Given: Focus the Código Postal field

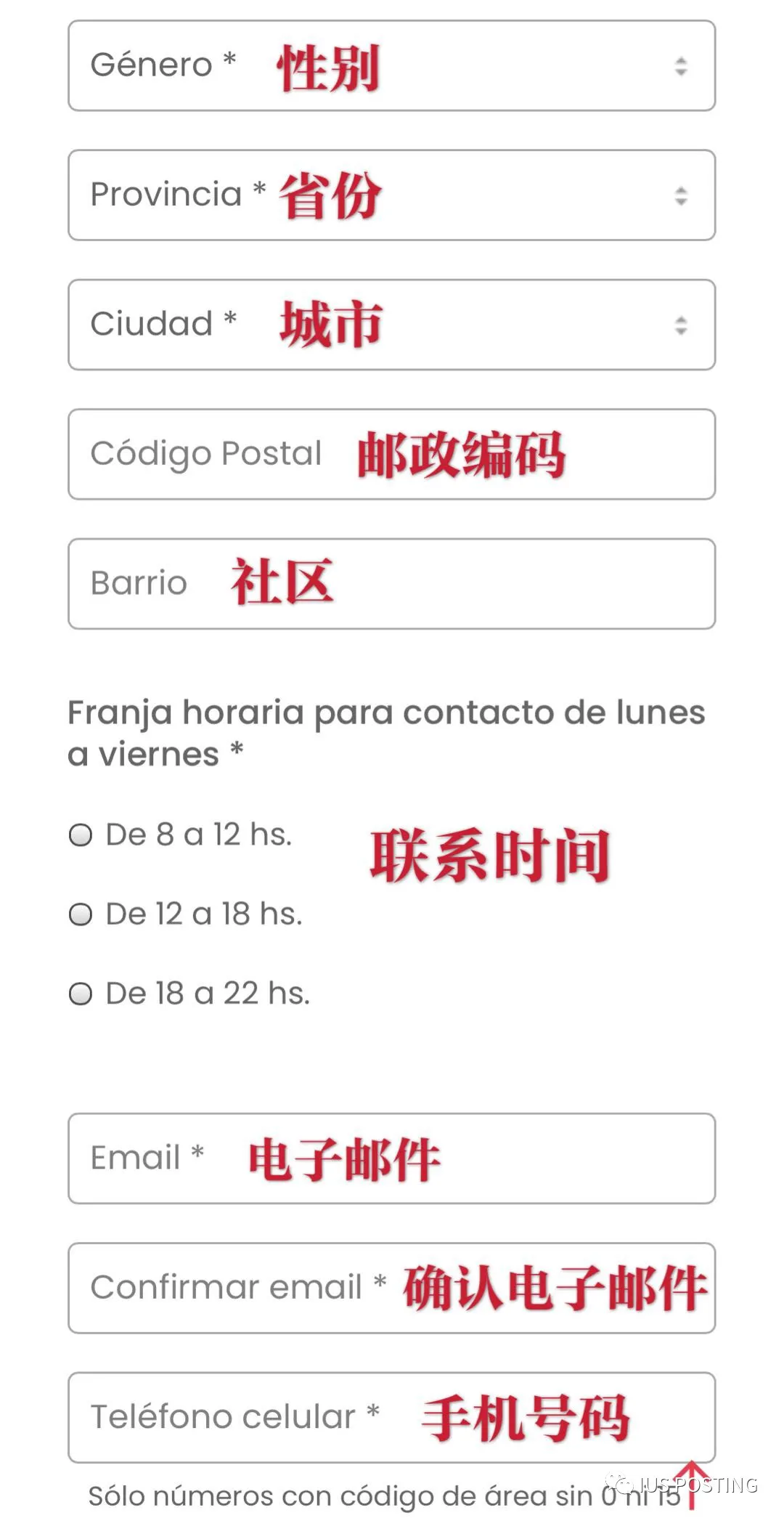Looking at the screenshot, I should click(392, 454).
